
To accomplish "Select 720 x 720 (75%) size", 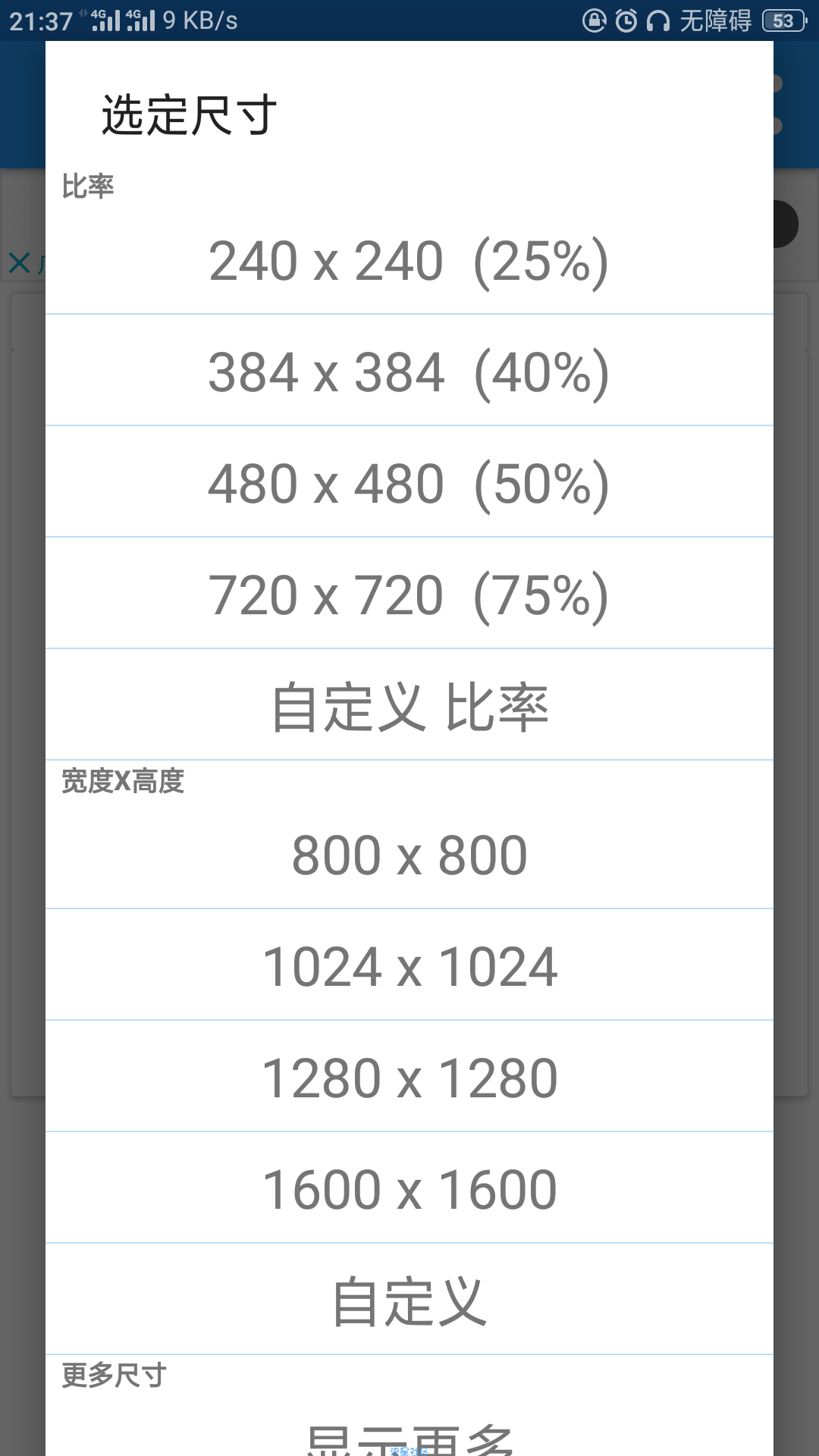I will pos(409,595).
